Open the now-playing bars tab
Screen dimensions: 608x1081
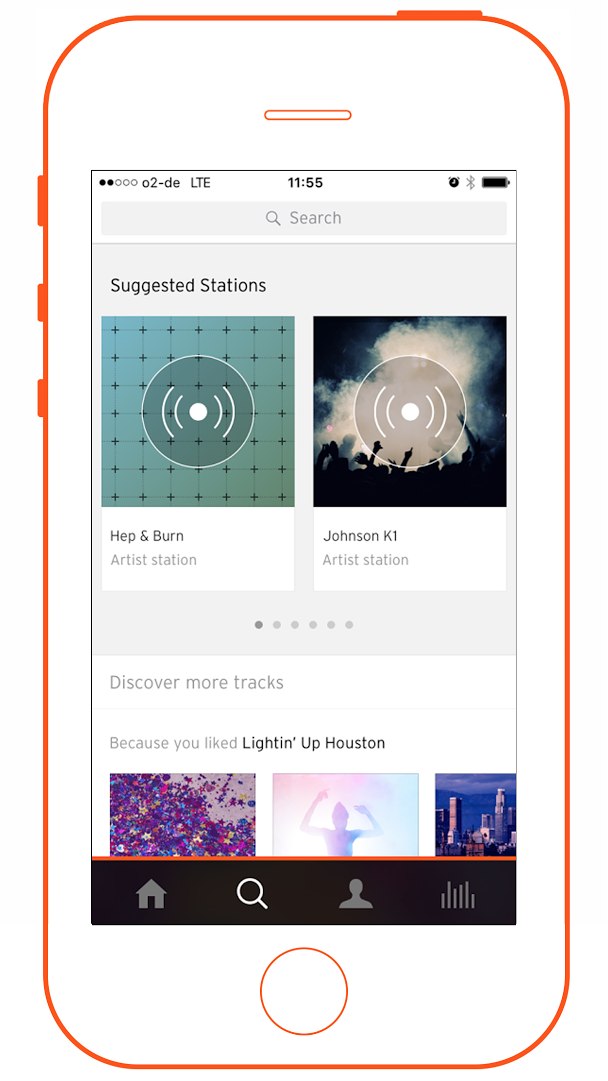click(x=458, y=893)
